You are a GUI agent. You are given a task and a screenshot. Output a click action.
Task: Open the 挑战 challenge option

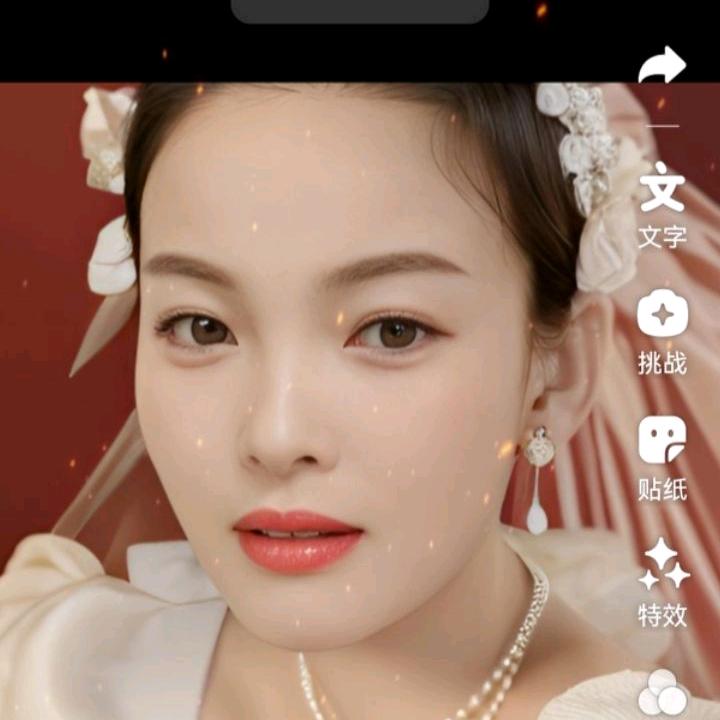point(662,332)
